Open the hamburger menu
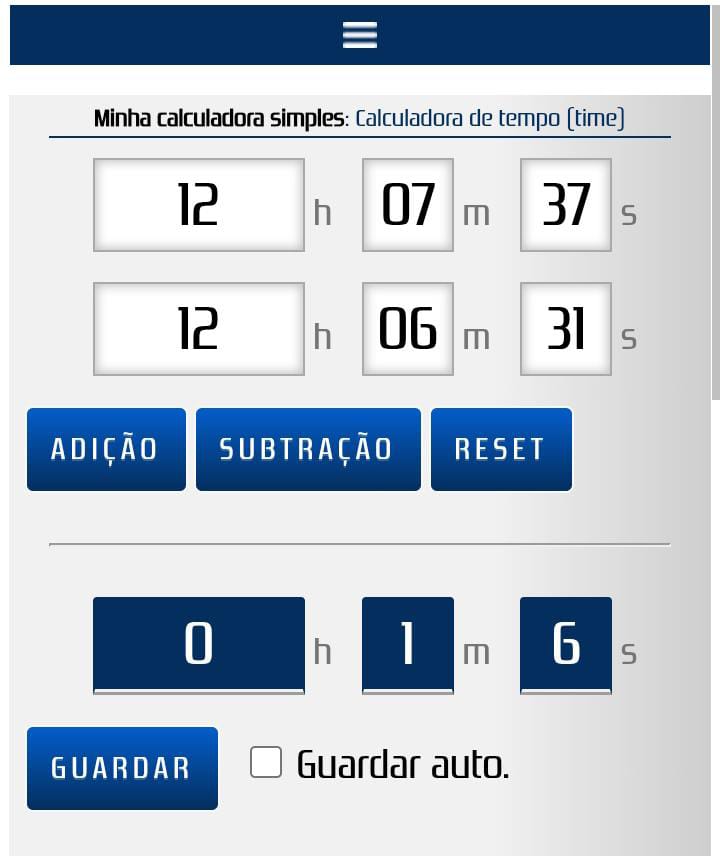Image resolution: width=720 pixels, height=856 pixels. [x=360, y=35]
